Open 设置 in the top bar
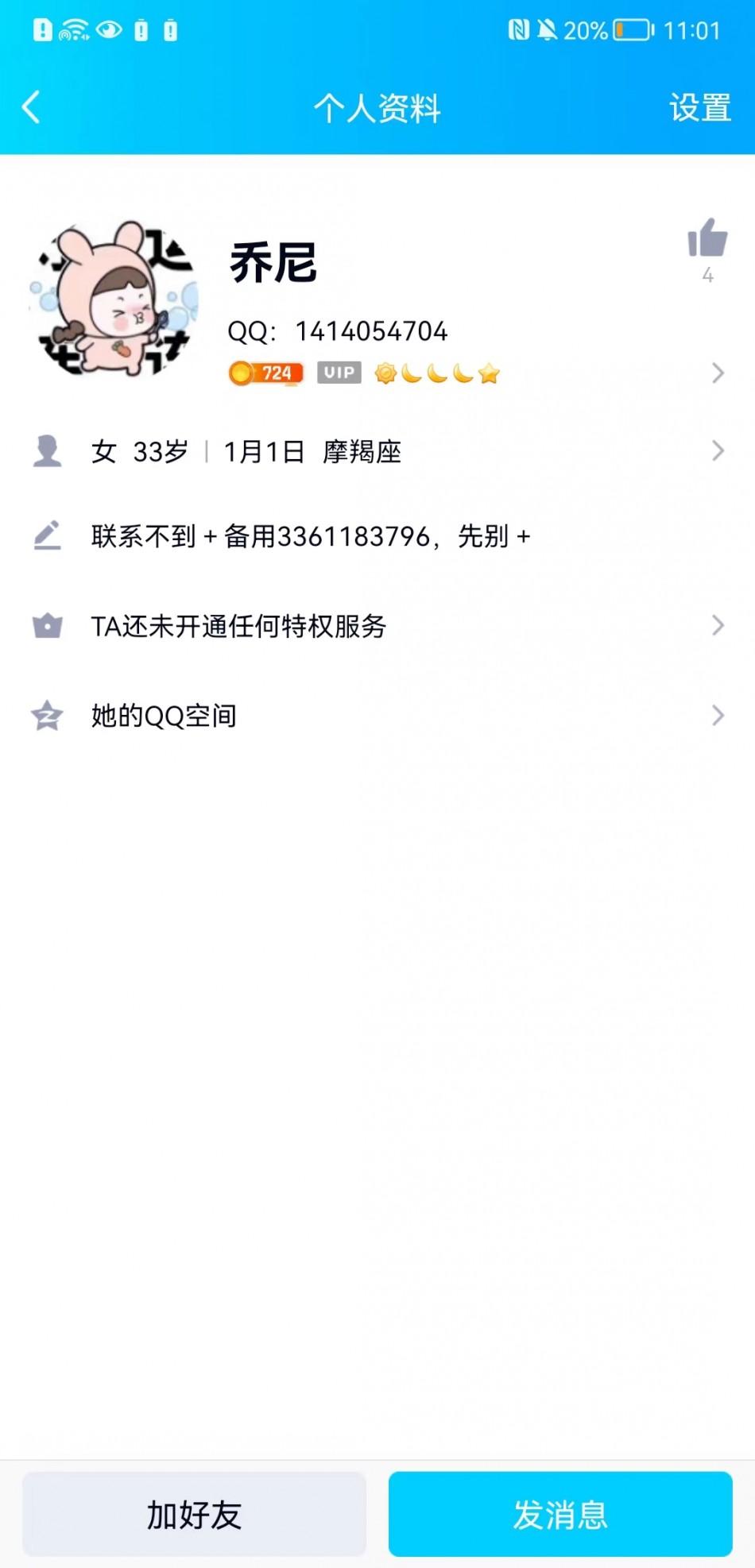This screenshot has width=755, height=1568. tap(699, 108)
